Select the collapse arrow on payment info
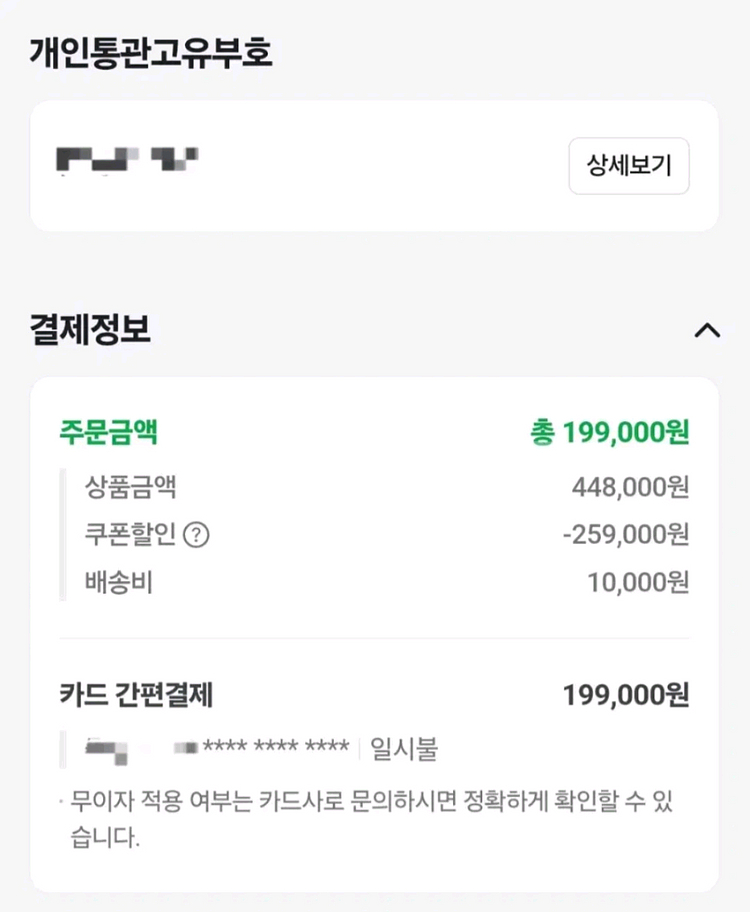750x912 pixels. click(709, 331)
